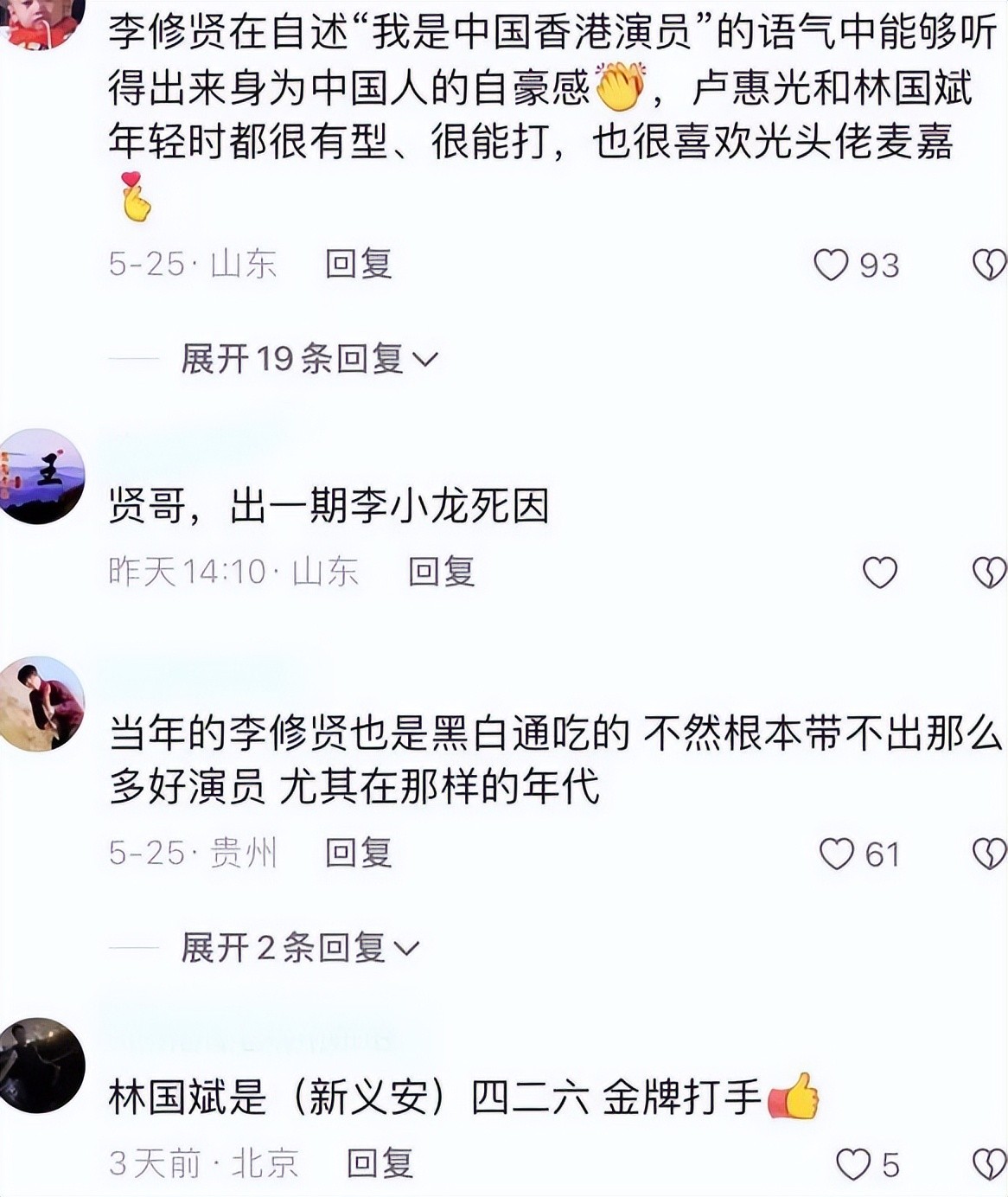Screen dimensions: 1008x1197
Task: Dislike the 5-25 Shandong comment
Action: (x=989, y=265)
